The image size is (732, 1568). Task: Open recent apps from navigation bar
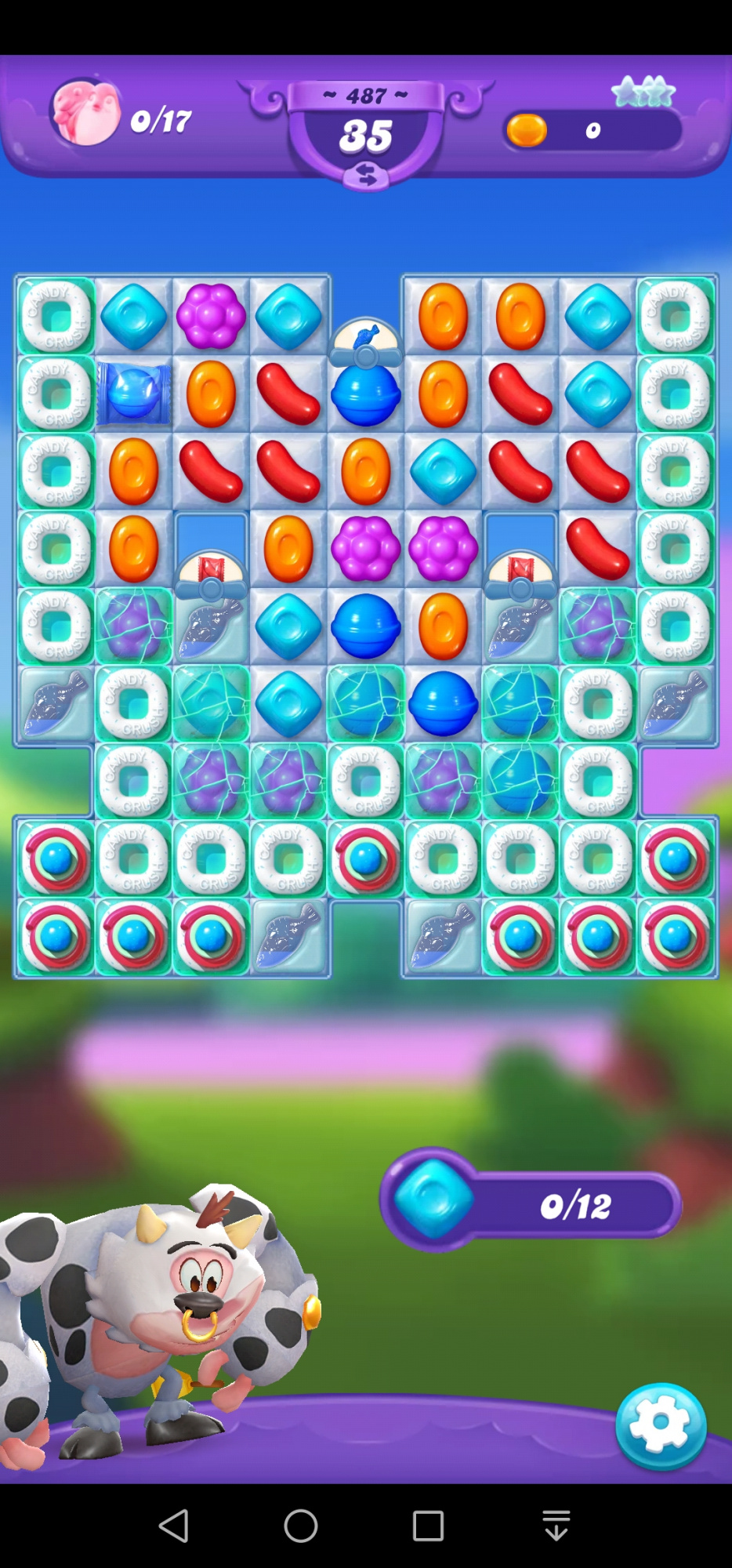(x=428, y=1526)
